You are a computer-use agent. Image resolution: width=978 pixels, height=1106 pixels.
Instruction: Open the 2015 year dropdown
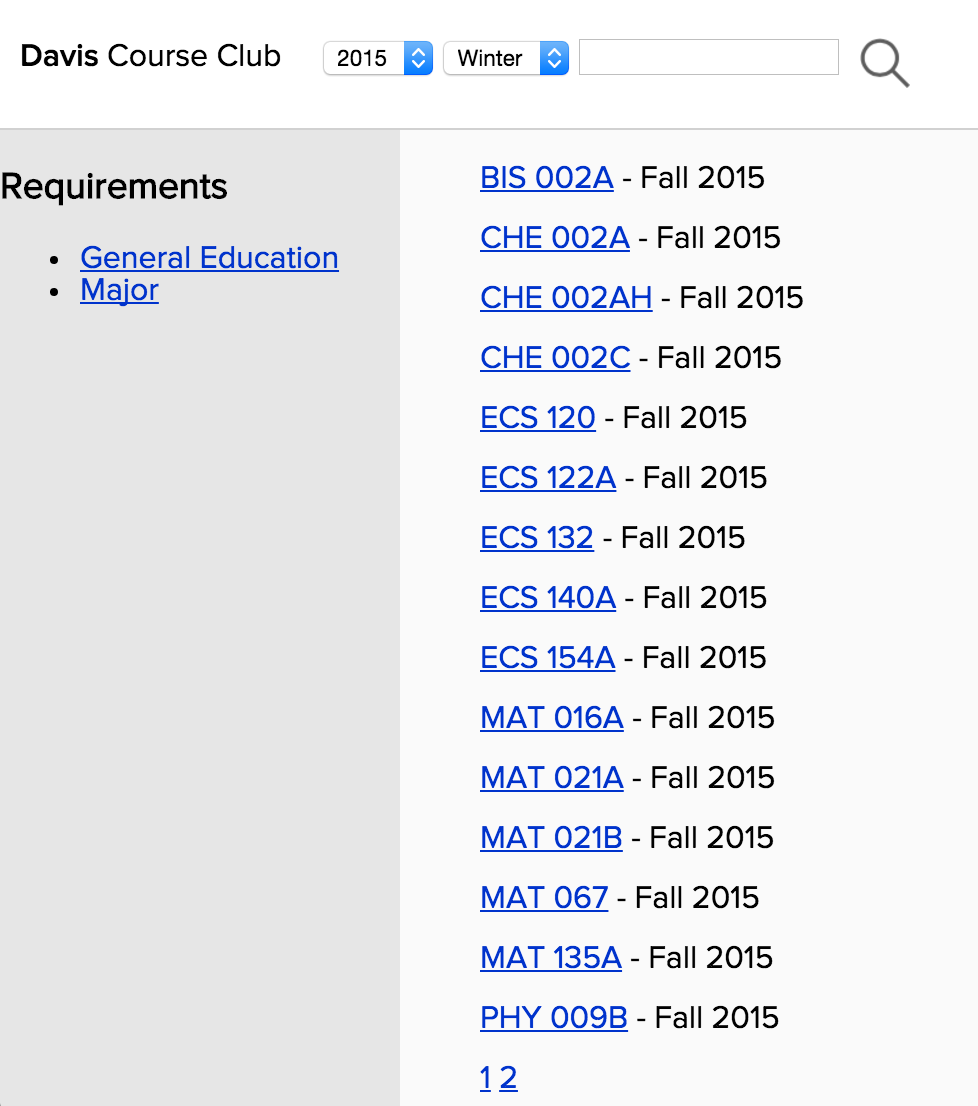point(378,58)
